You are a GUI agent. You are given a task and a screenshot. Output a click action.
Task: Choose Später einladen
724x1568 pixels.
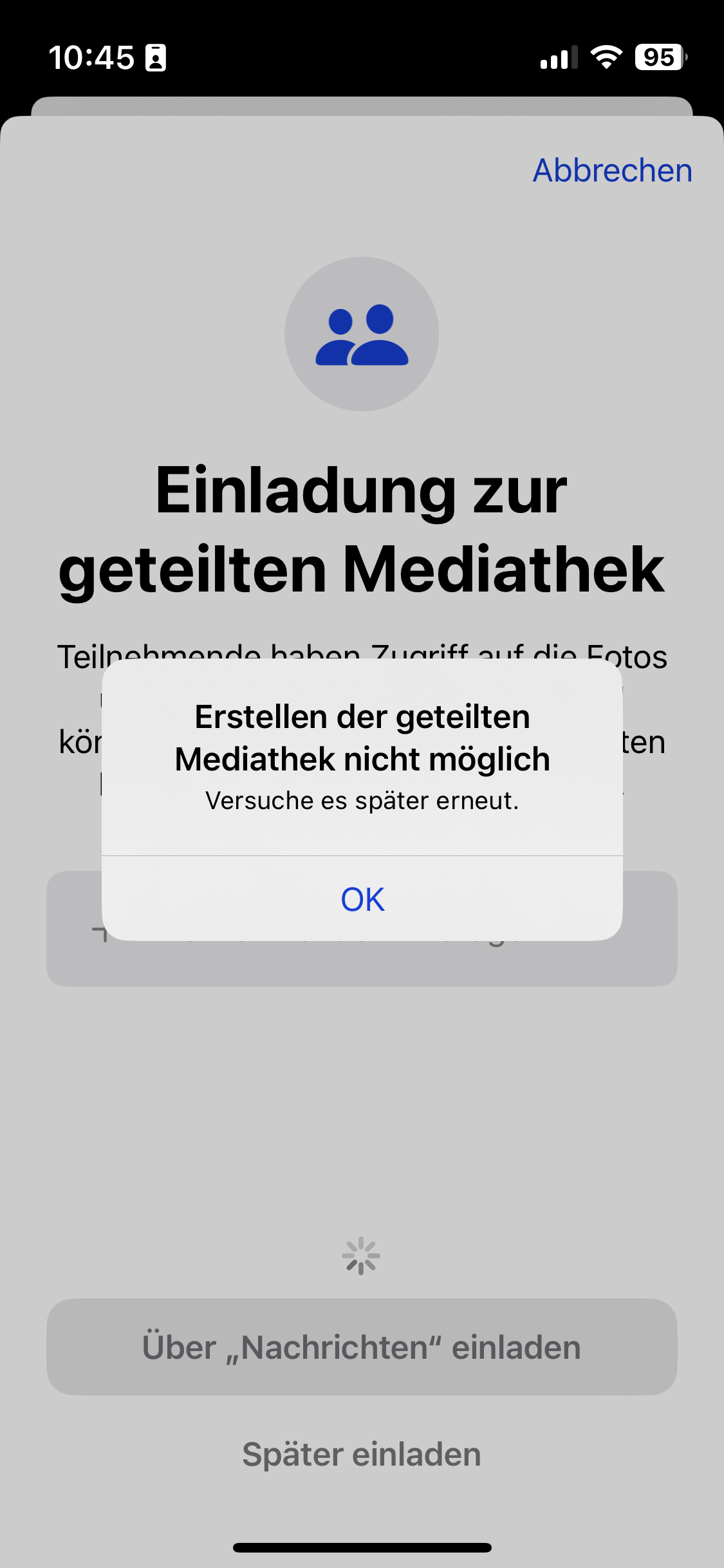point(362,1454)
